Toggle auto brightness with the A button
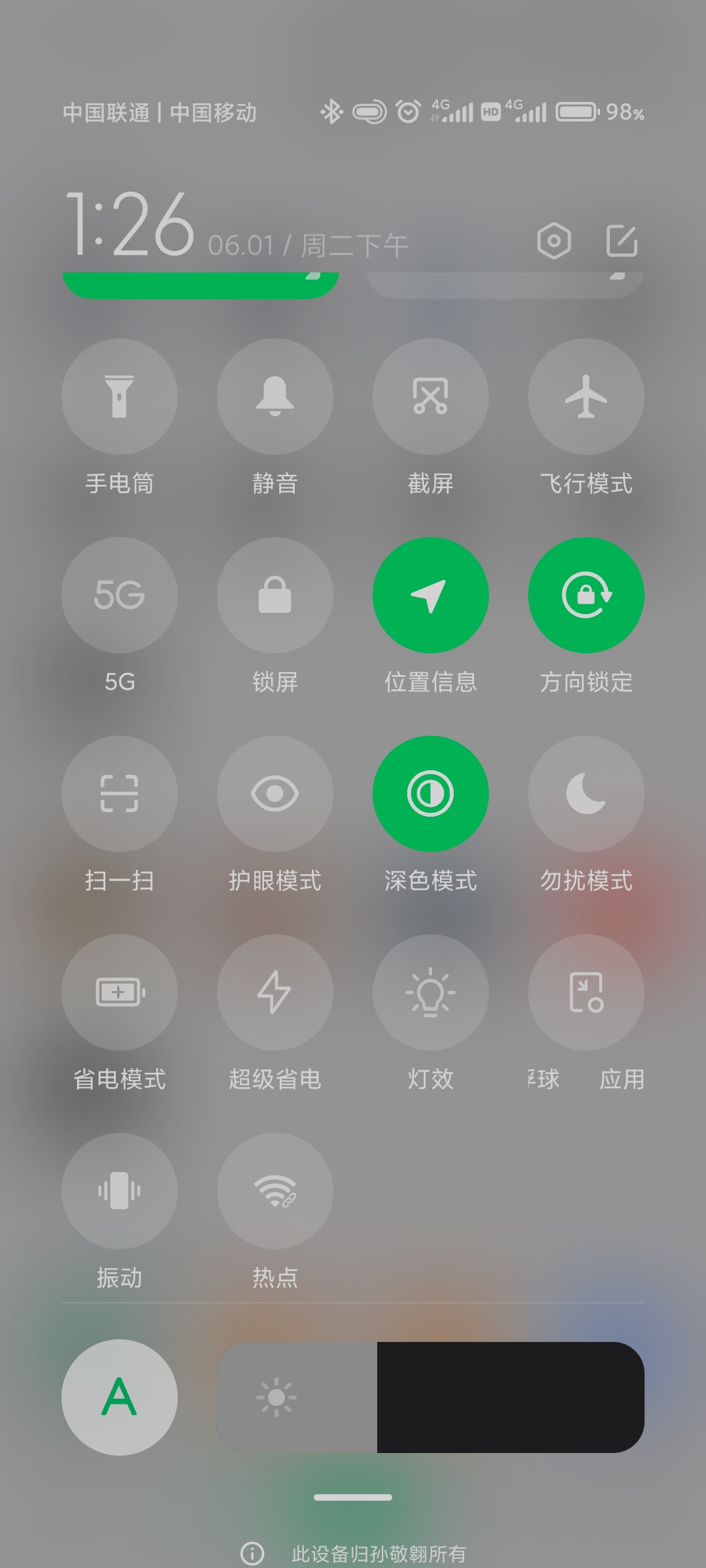 pyautogui.click(x=120, y=1397)
